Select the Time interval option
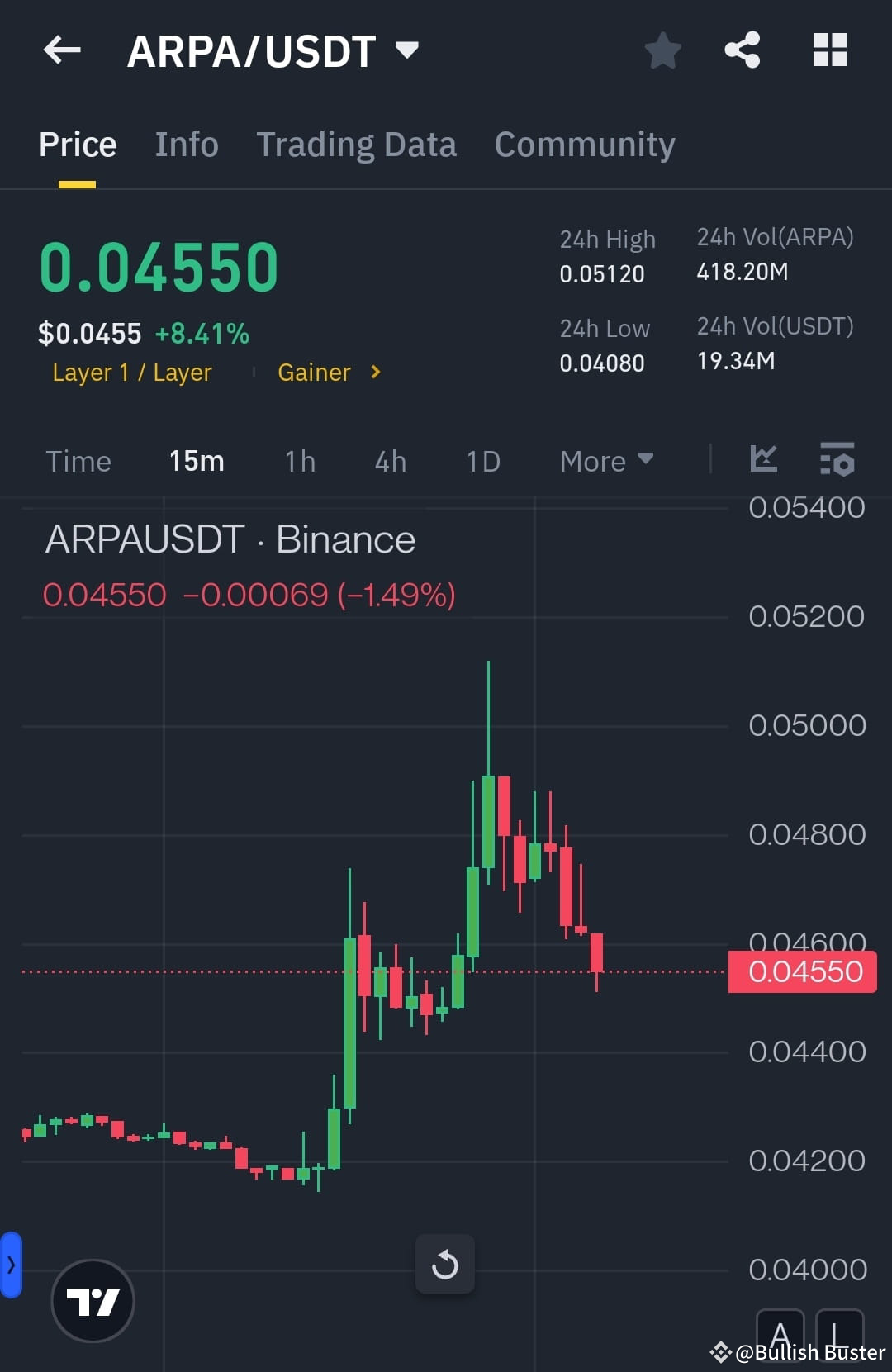892x1372 pixels. 78,461
